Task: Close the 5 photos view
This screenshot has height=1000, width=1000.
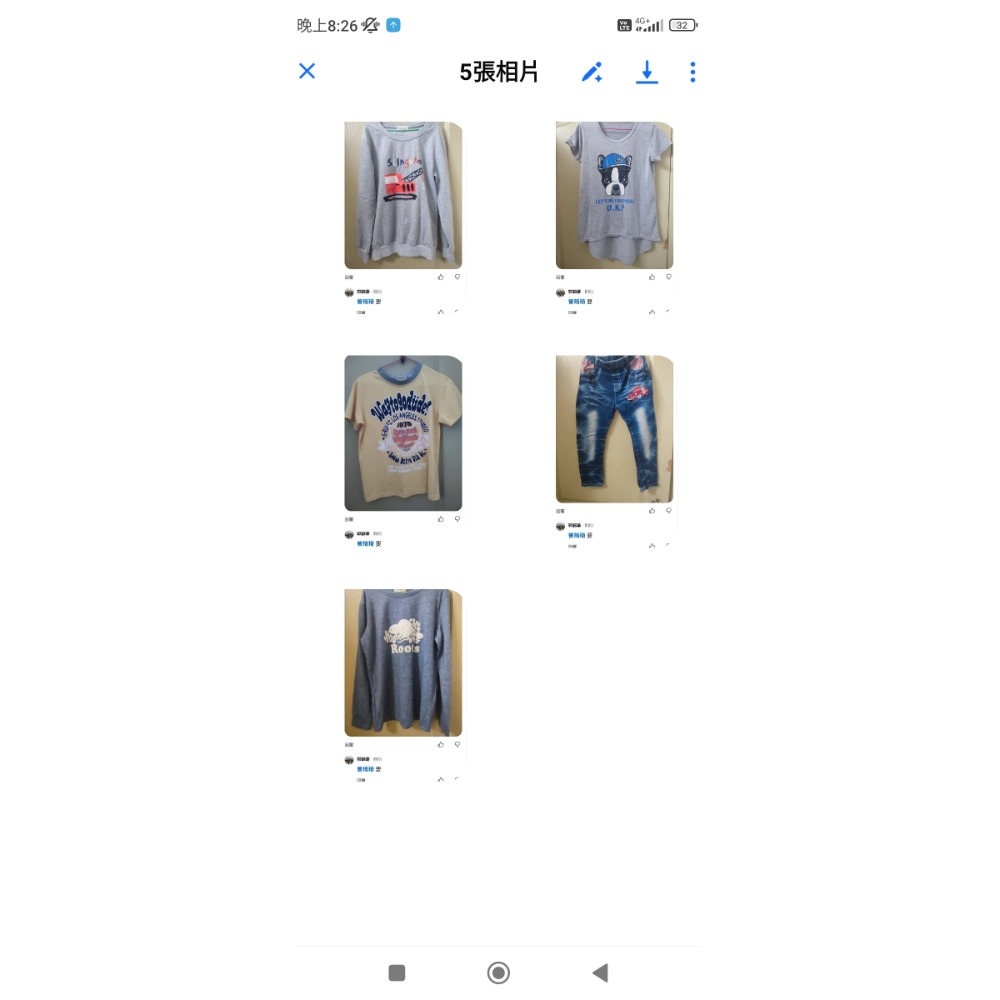Action: click(307, 71)
